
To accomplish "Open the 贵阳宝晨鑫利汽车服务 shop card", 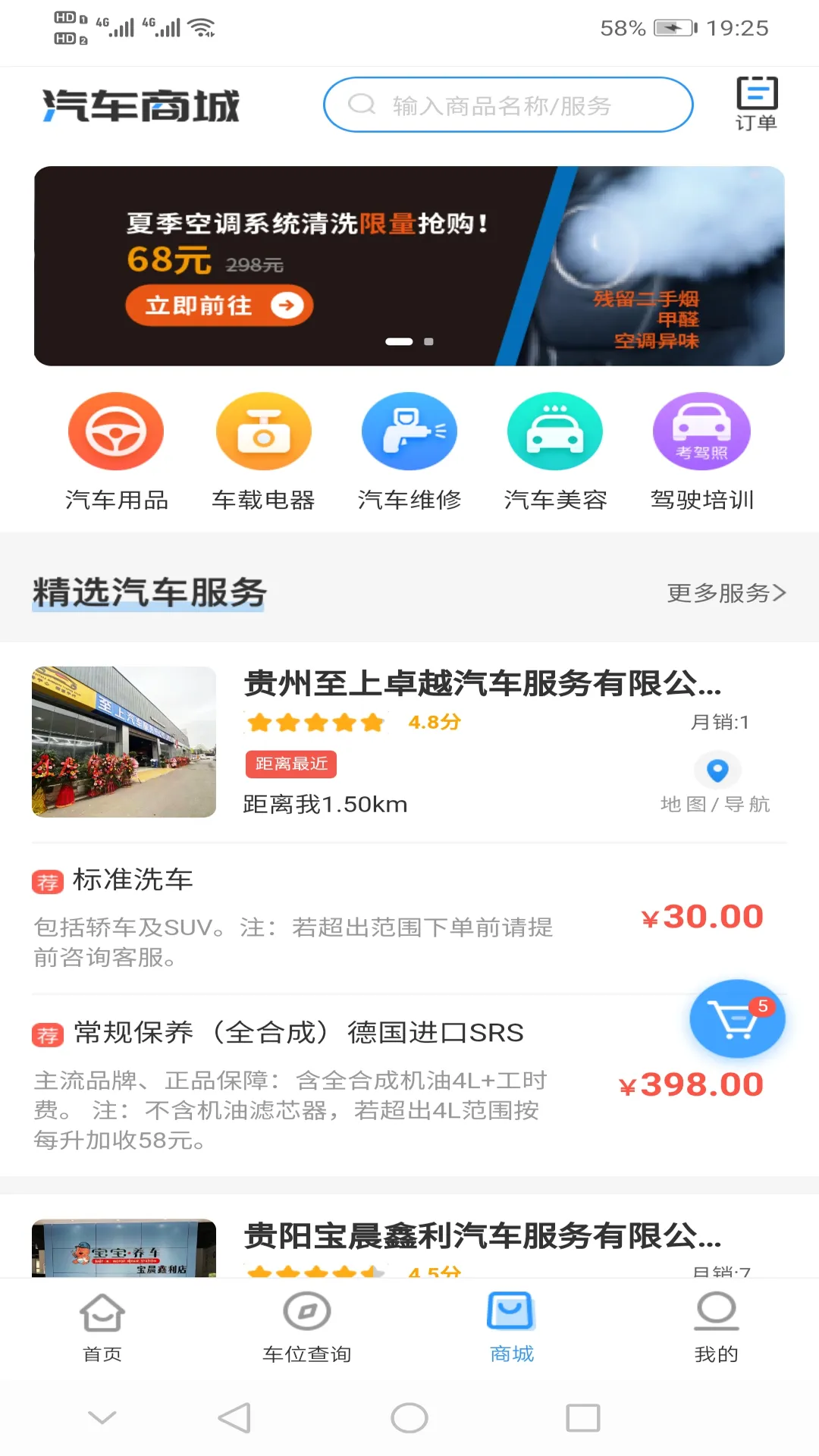I will click(x=482, y=1236).
